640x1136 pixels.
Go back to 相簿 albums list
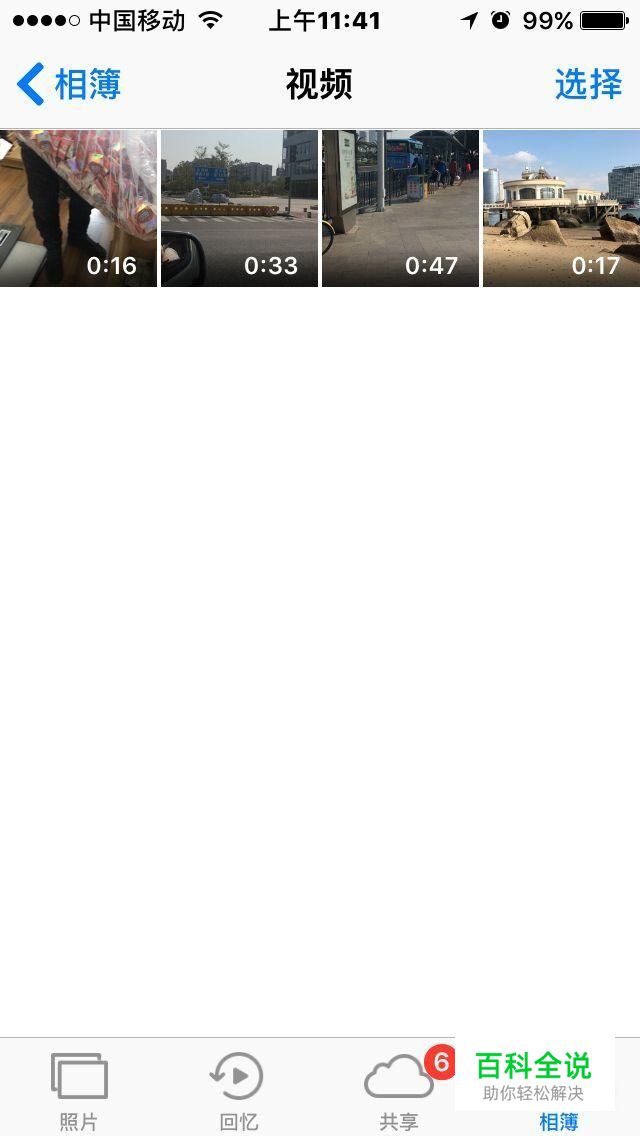[70, 85]
